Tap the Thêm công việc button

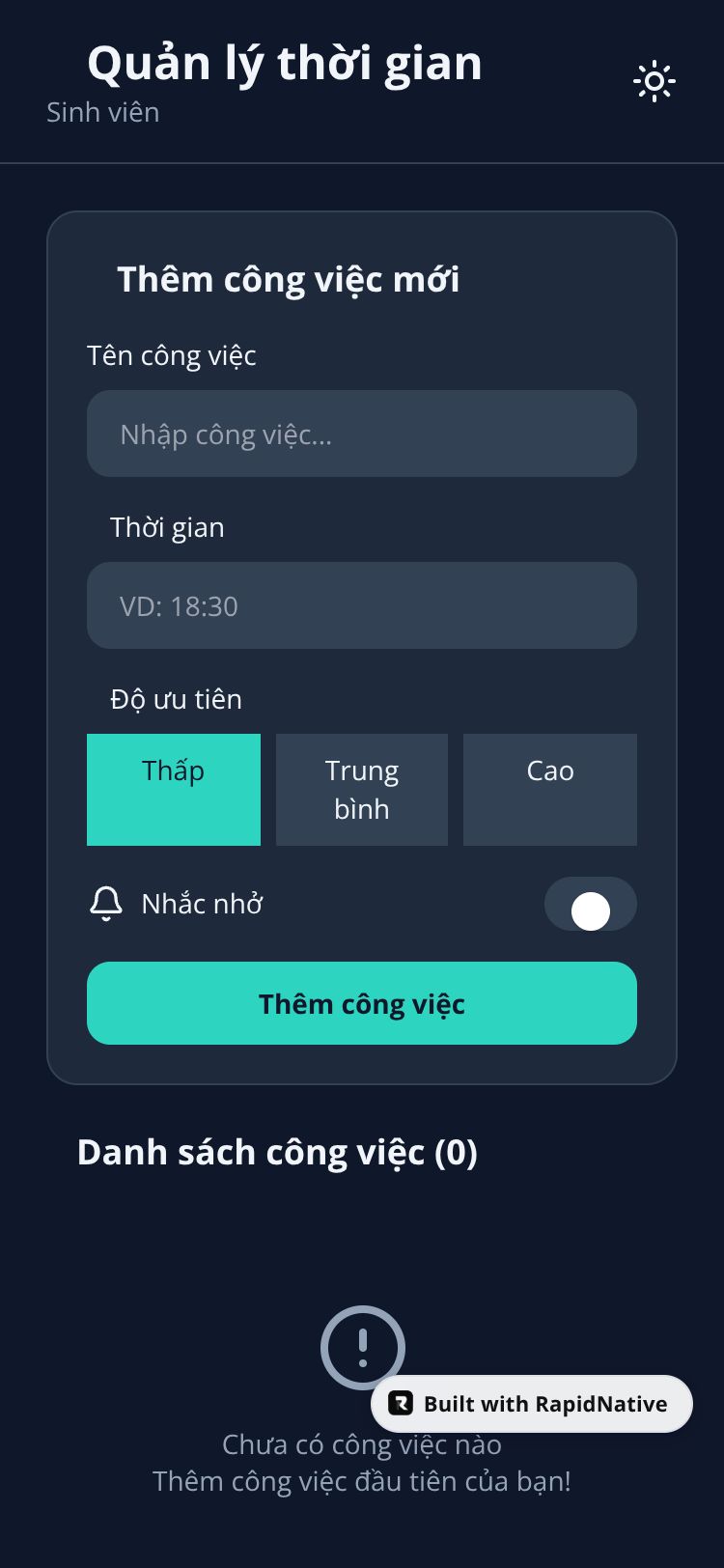361,1003
